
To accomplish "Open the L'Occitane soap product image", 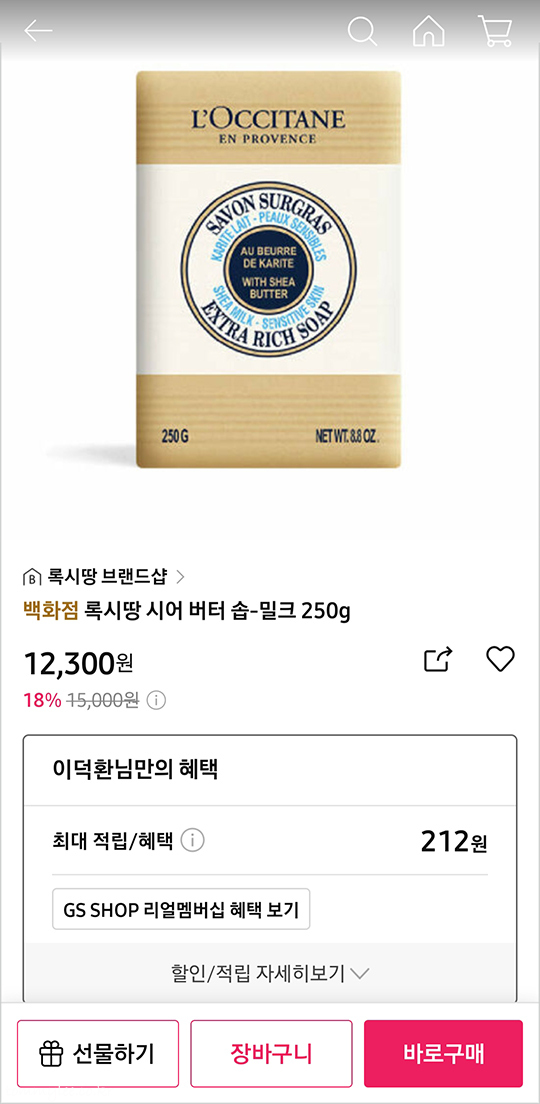I will pyautogui.click(x=268, y=270).
